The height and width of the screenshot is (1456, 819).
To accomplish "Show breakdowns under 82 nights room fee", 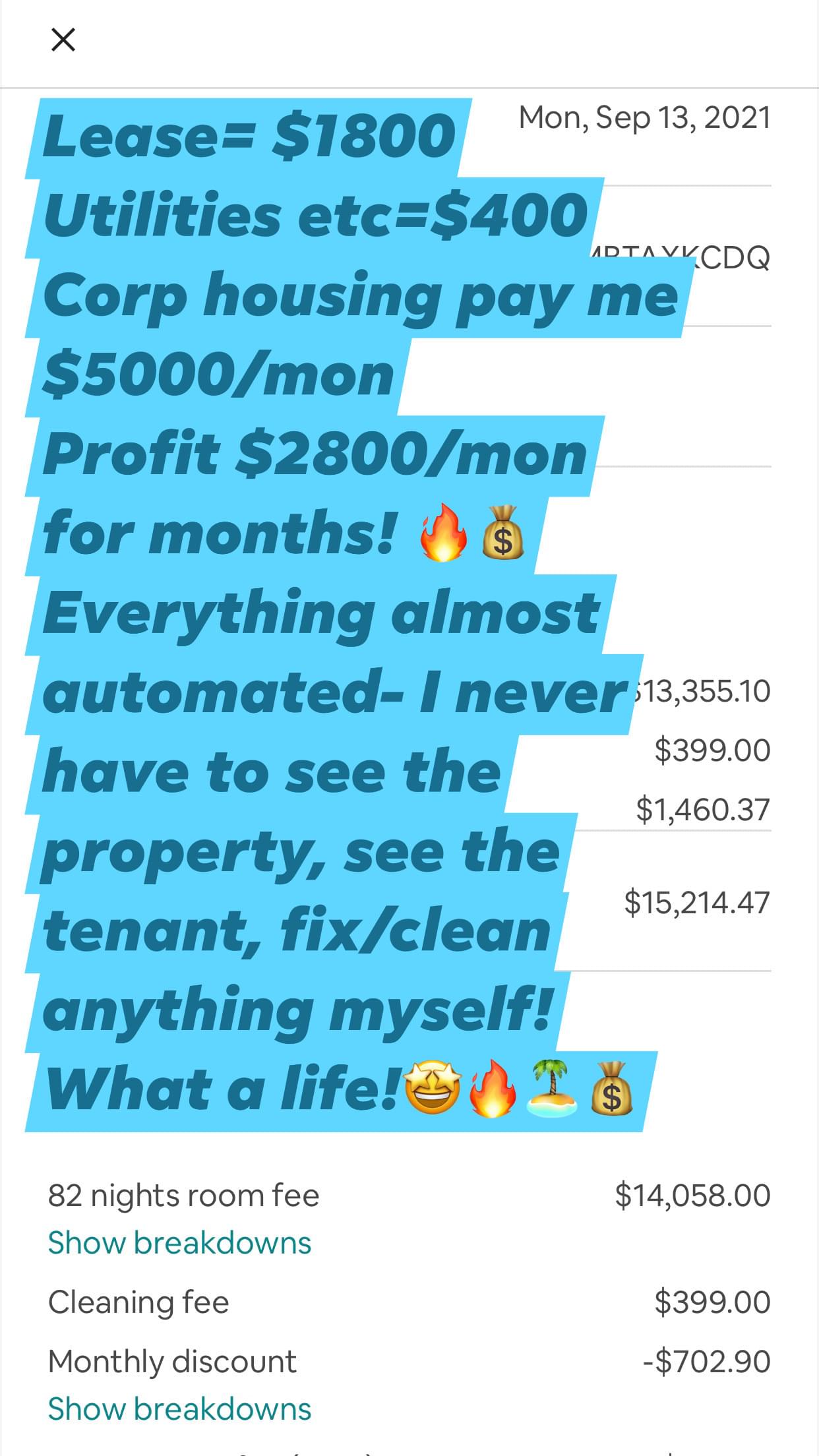I will [179, 1243].
